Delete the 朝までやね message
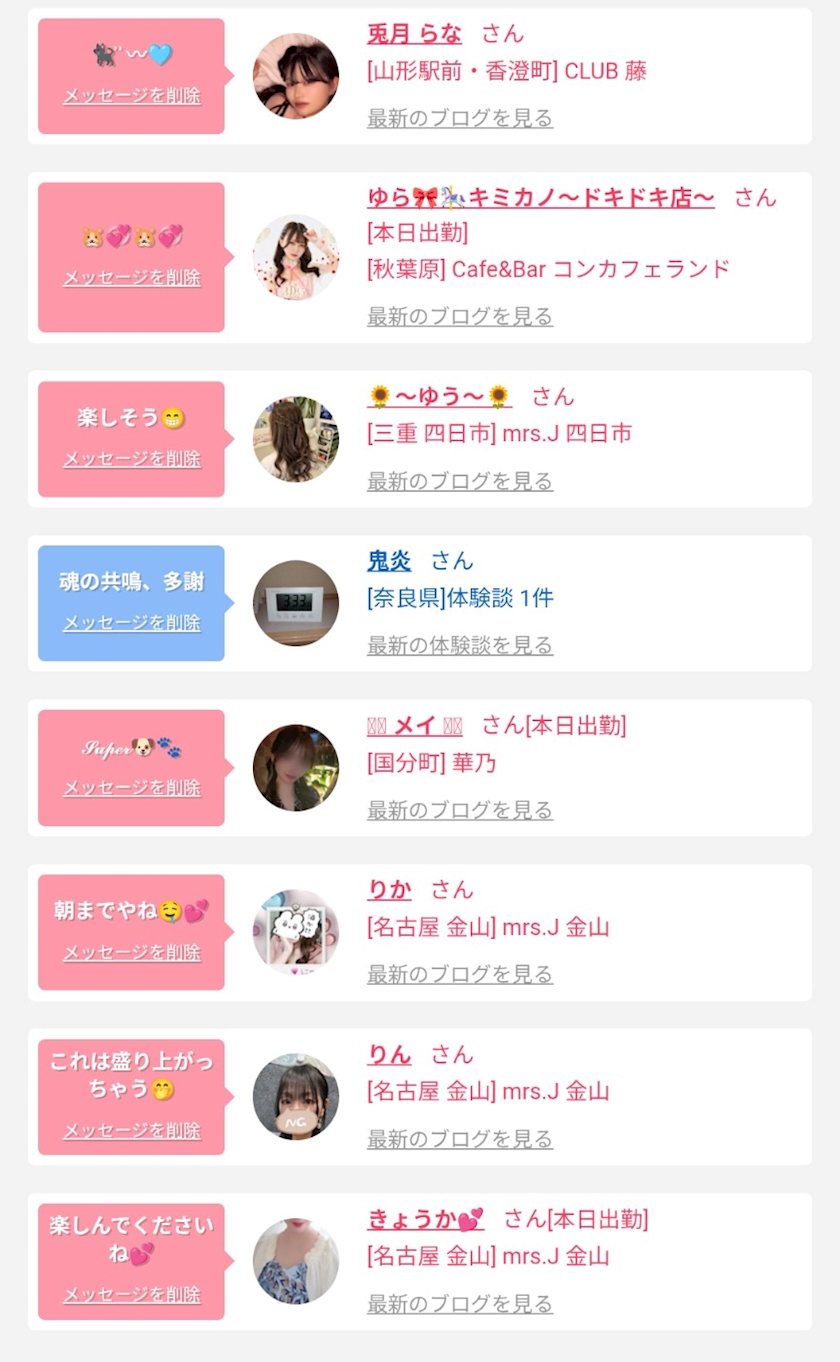This screenshot has height=1362, width=840. (x=132, y=953)
